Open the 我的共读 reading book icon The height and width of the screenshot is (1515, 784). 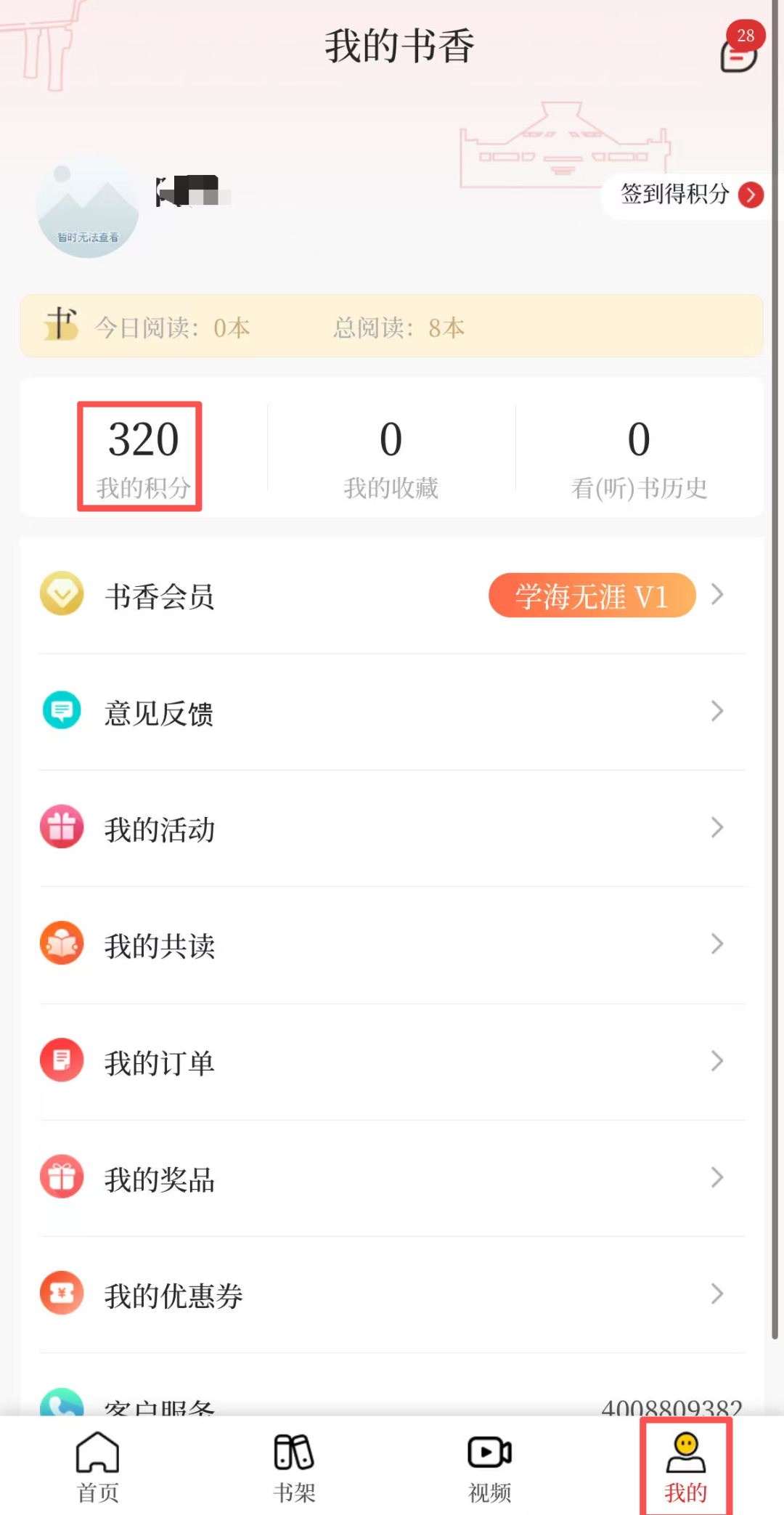click(62, 943)
